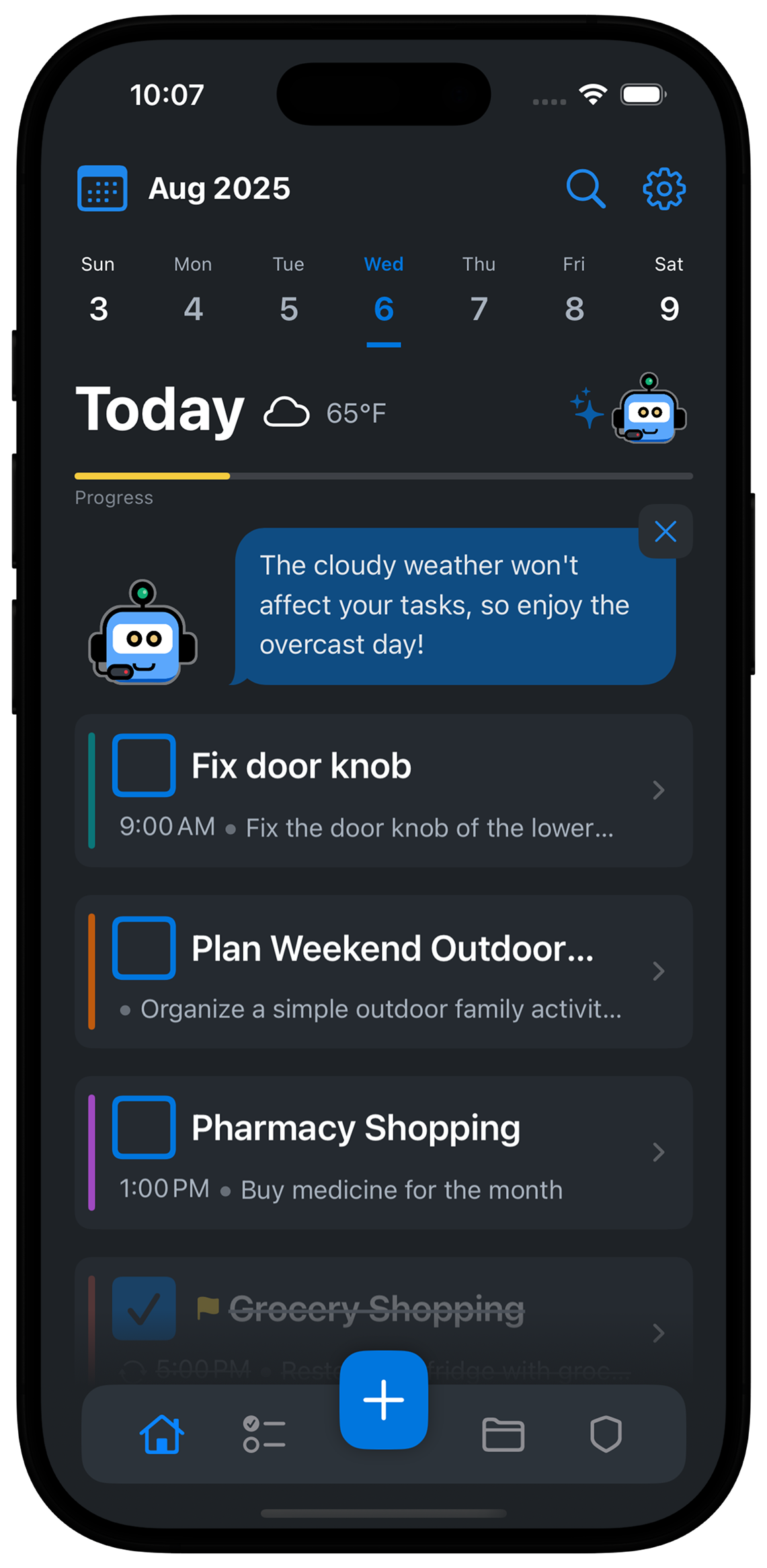Uncheck the completed Grocery Shopping task
767x1568 pixels.
(x=144, y=1307)
